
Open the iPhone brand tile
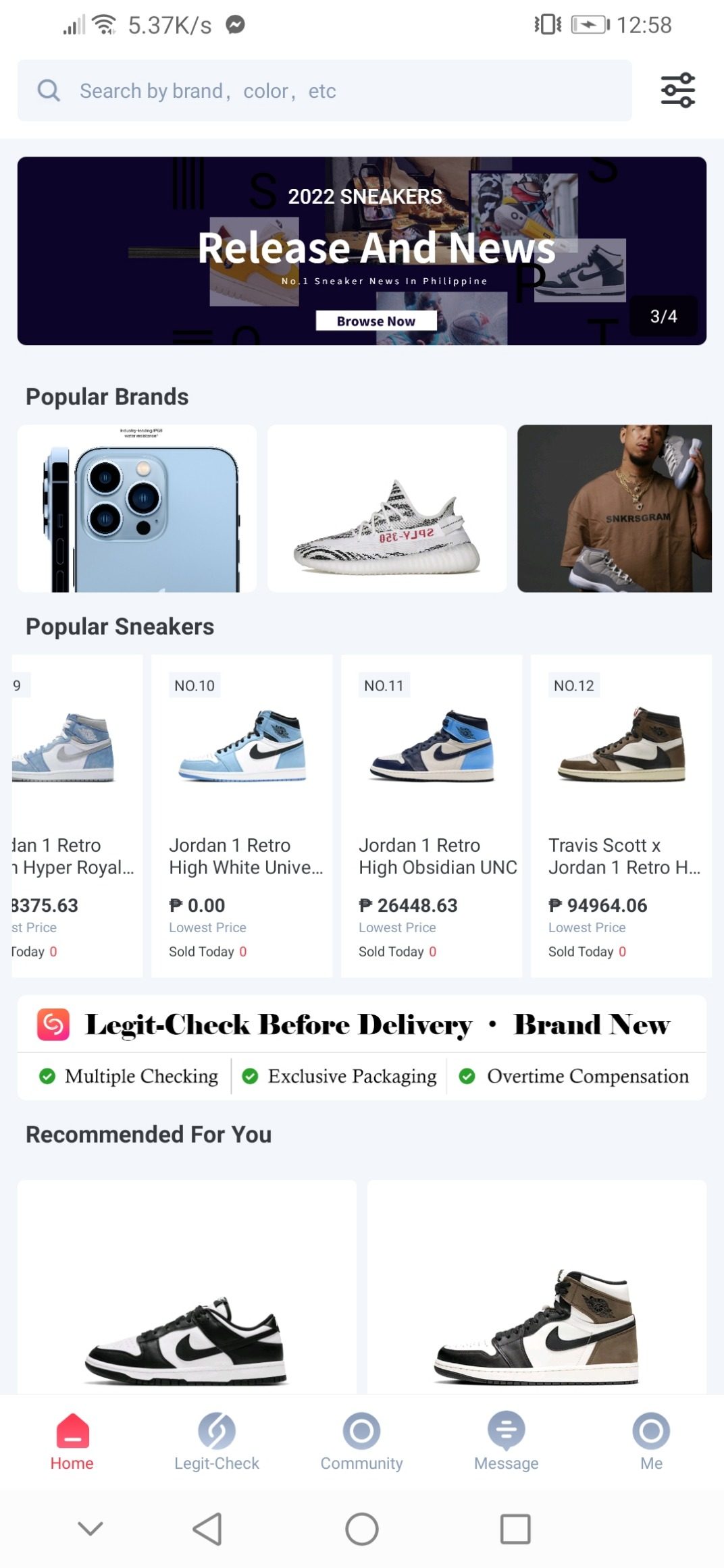[137, 508]
